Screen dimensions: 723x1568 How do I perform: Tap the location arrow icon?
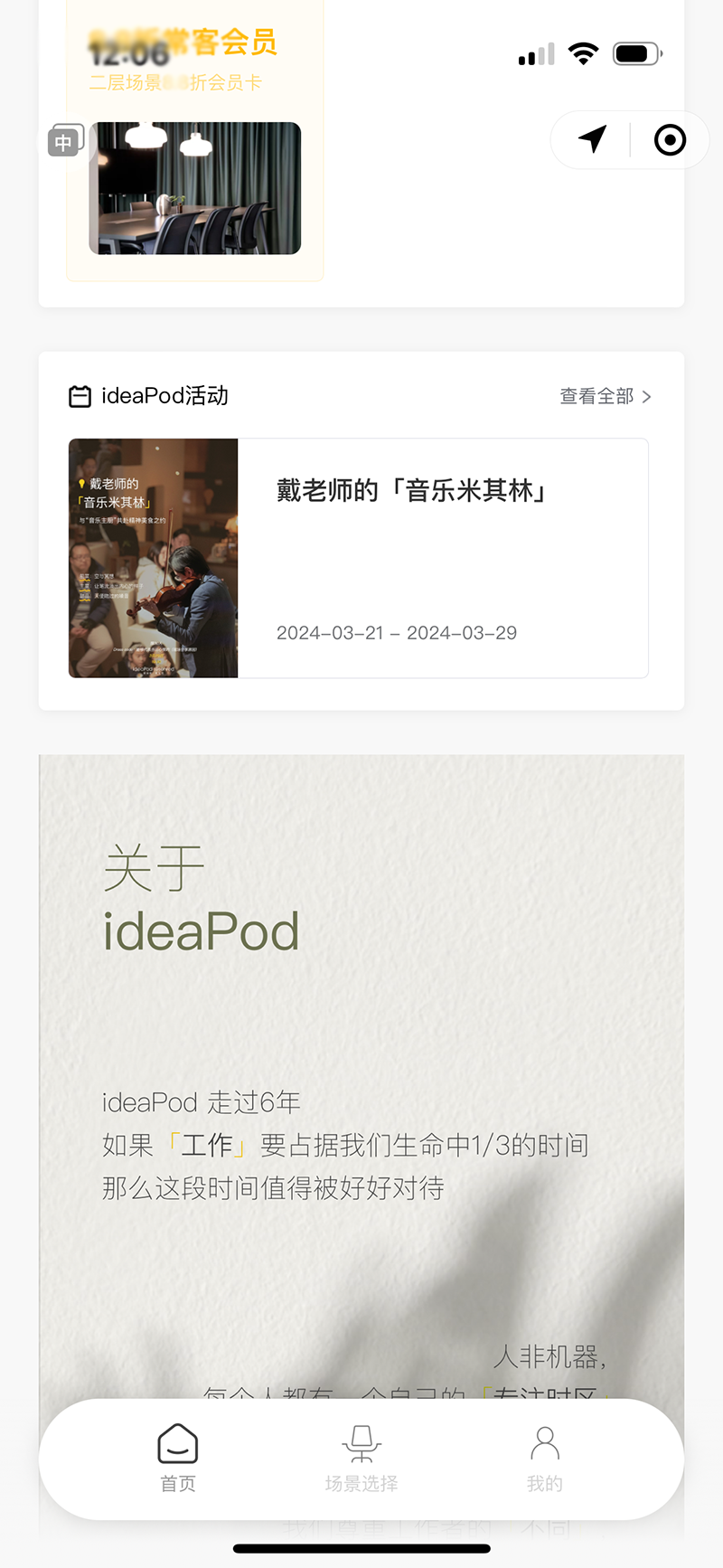tap(592, 139)
